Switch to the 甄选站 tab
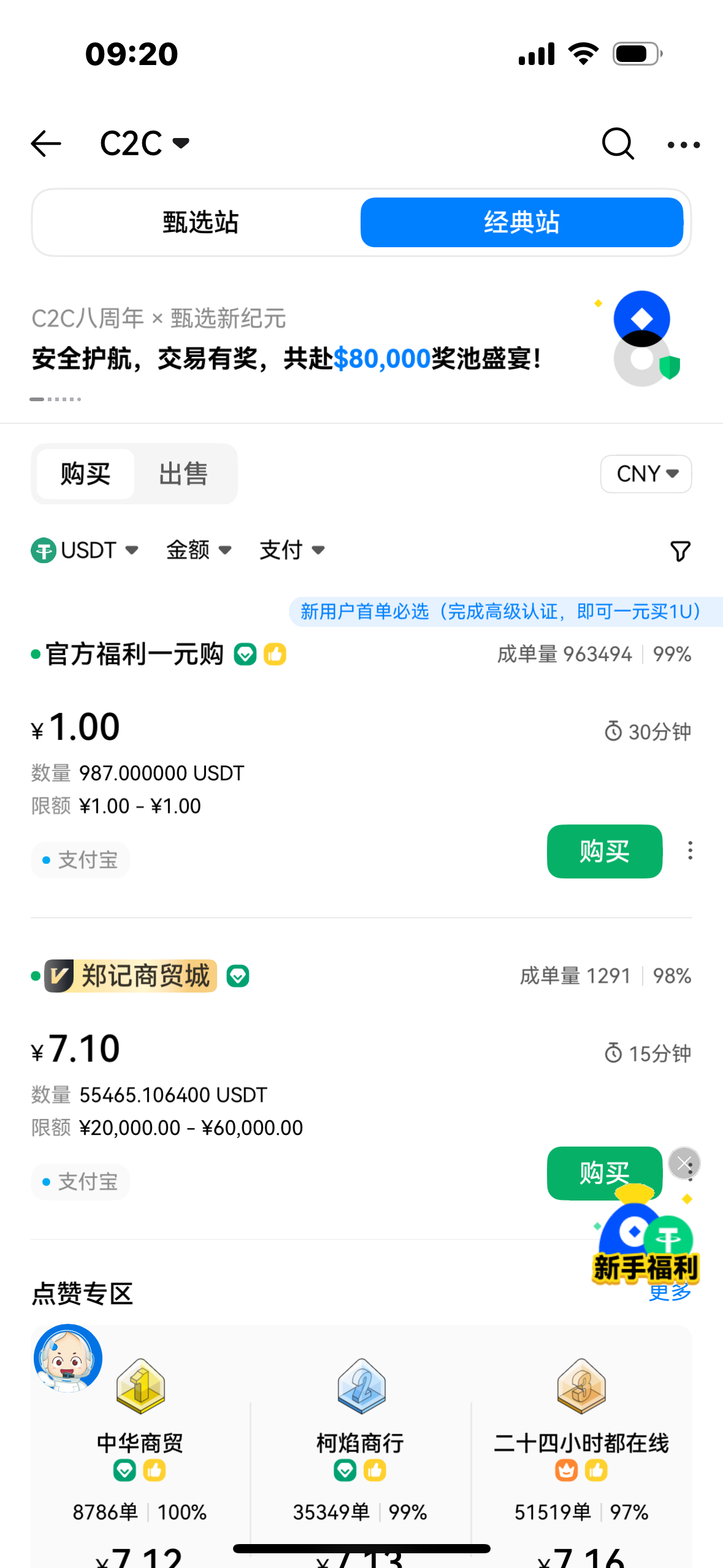723x1568 pixels. coord(200,223)
